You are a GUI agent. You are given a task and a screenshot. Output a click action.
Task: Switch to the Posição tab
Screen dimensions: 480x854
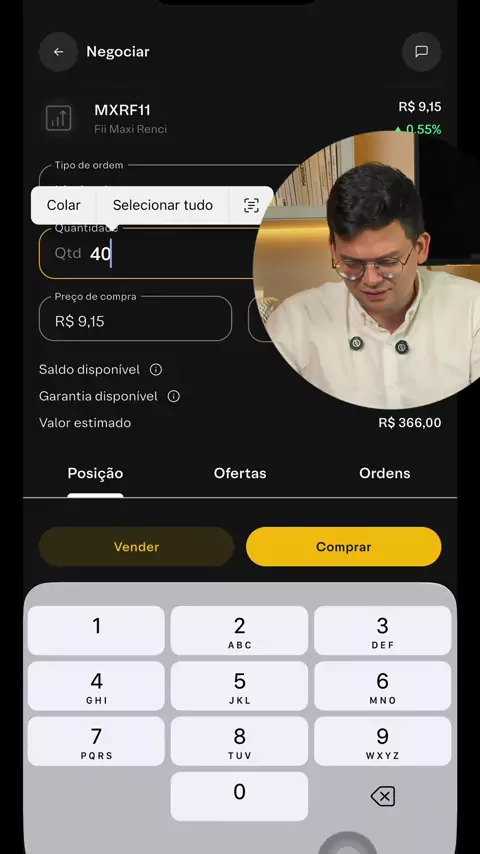tap(95, 473)
